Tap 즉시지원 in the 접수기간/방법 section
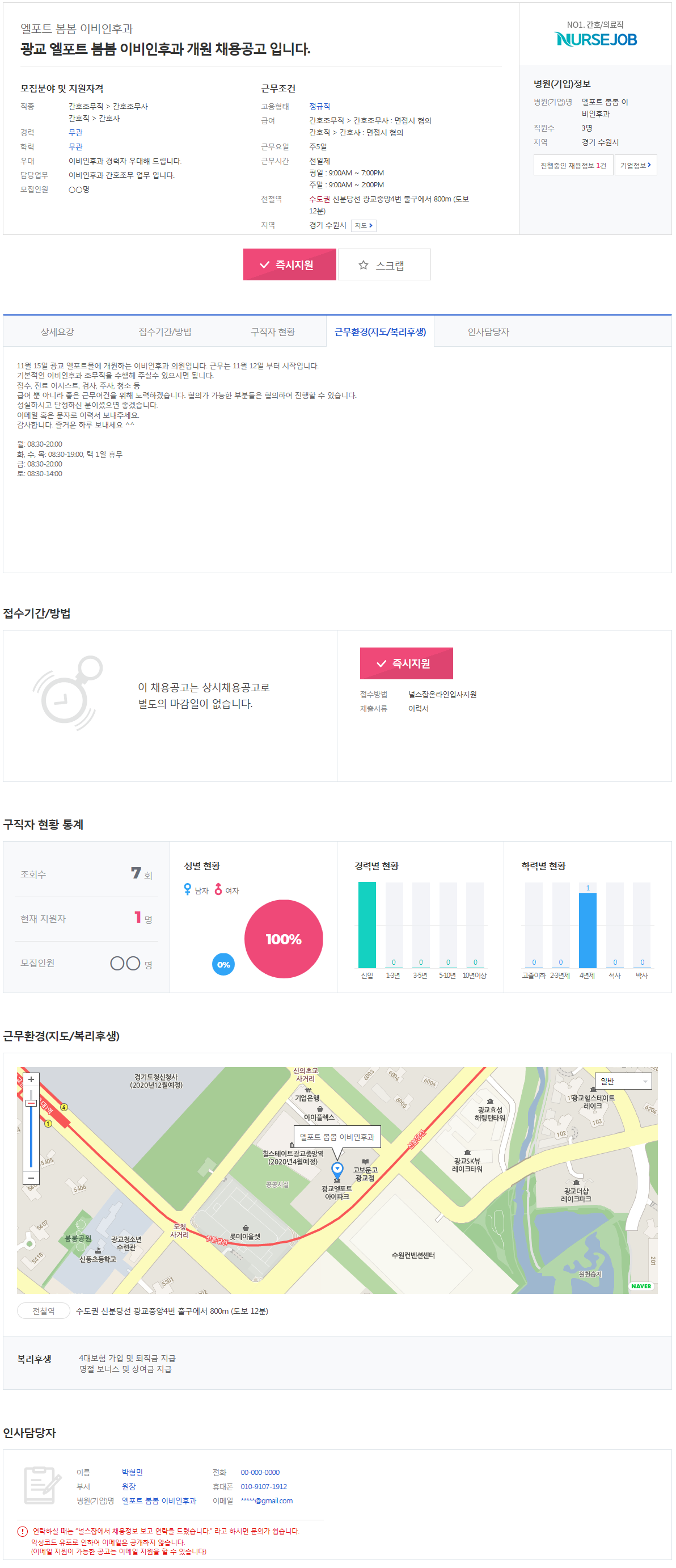The image size is (676, 1568). [406, 663]
